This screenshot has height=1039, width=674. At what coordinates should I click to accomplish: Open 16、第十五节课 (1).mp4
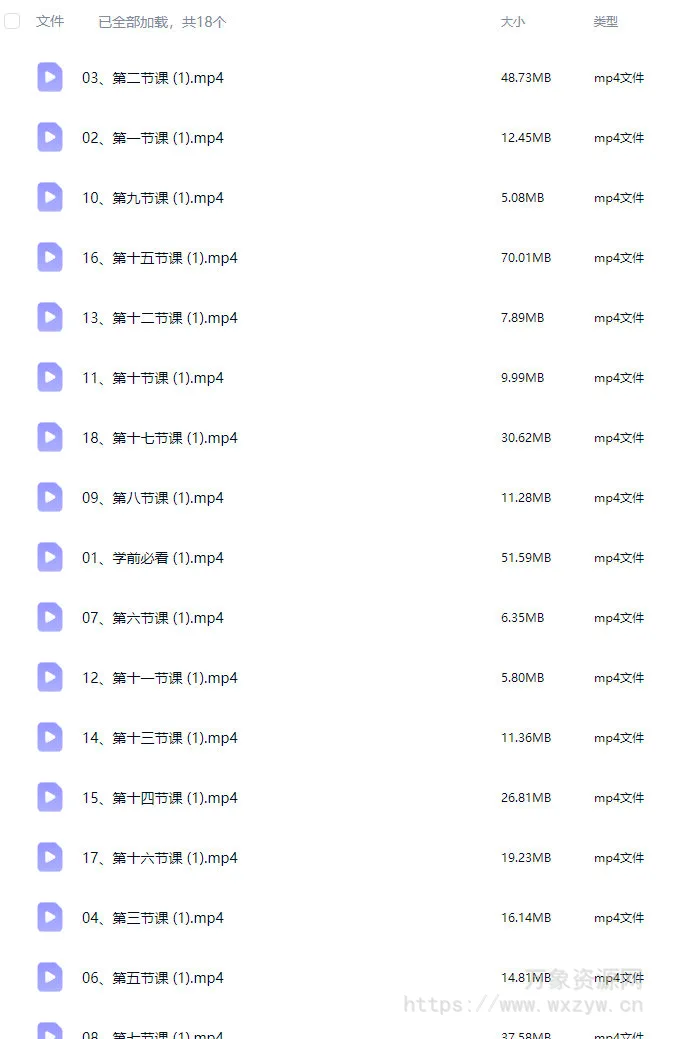159,258
